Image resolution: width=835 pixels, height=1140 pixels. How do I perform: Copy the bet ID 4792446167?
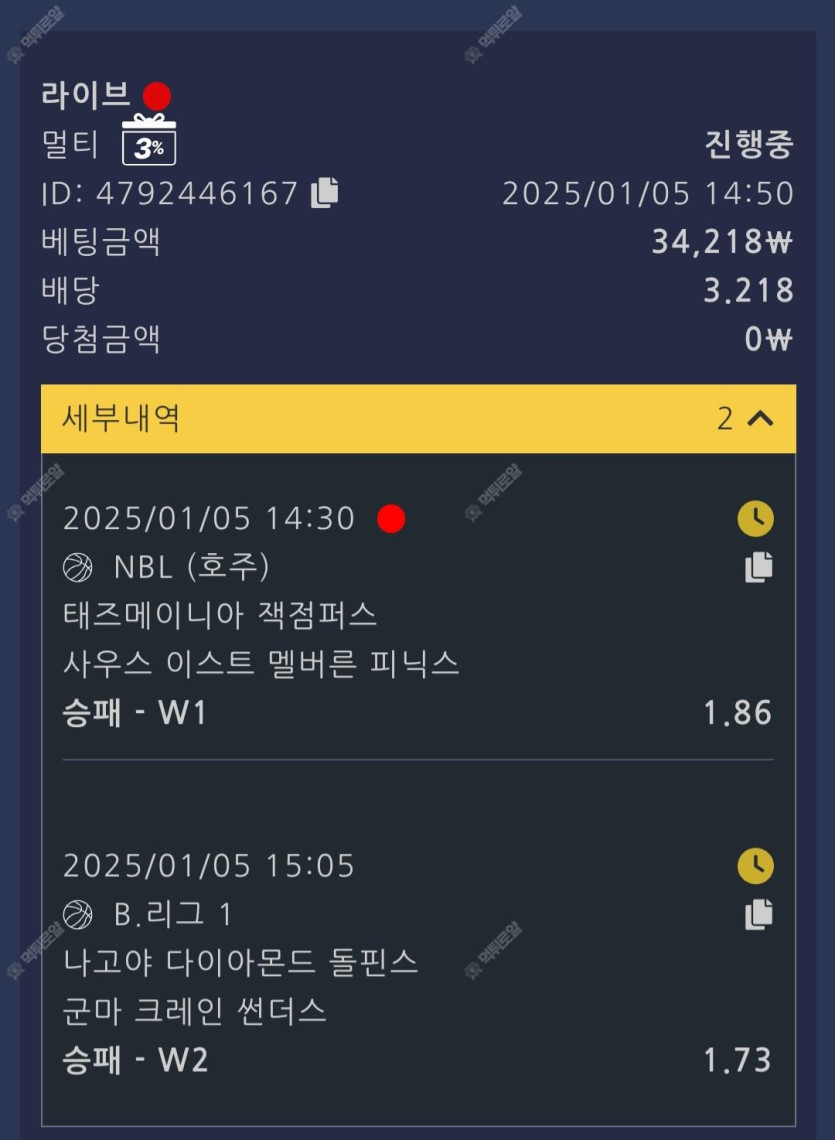pos(325,192)
